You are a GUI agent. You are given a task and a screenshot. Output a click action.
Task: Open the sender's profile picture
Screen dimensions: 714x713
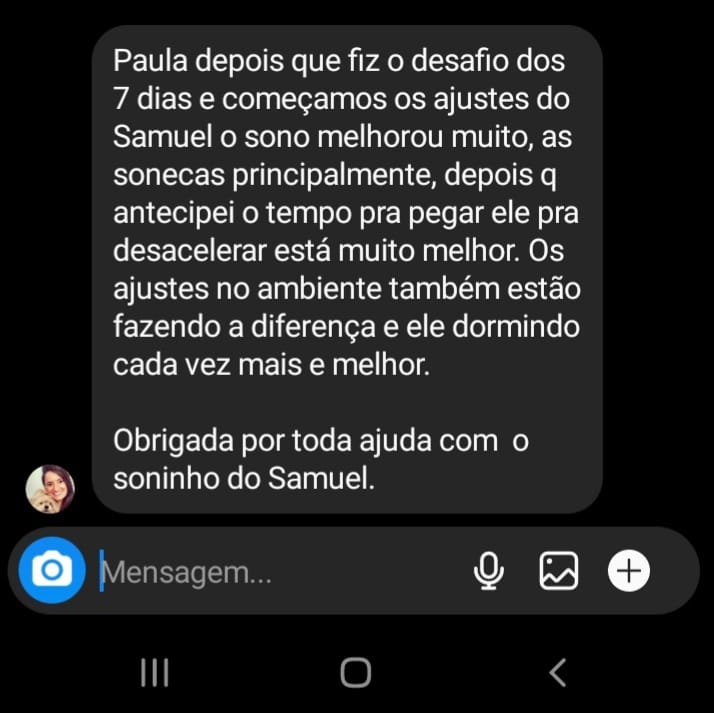[x=50, y=489]
